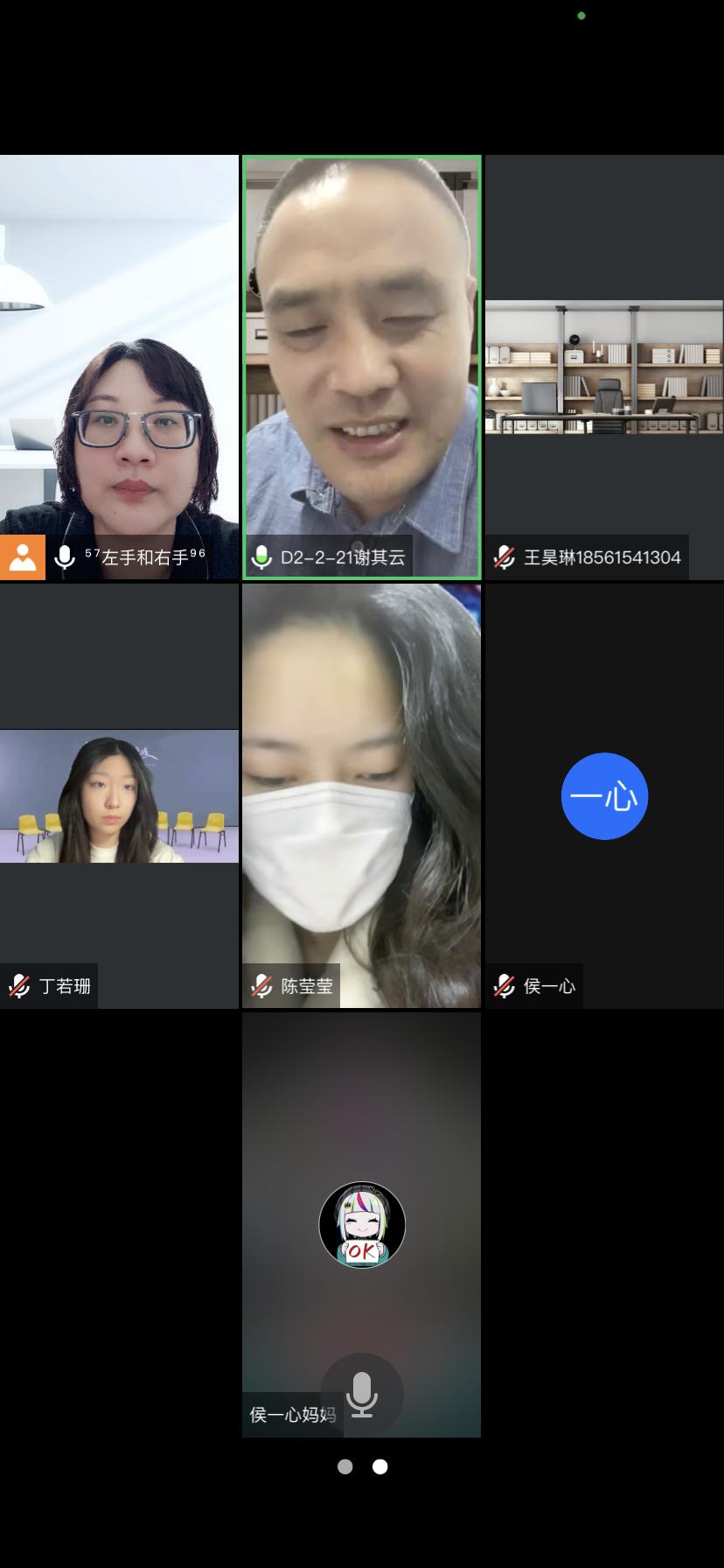This screenshot has height=1568, width=724.
Task: Open the video tile of 左手和右手
Action: point(119,367)
